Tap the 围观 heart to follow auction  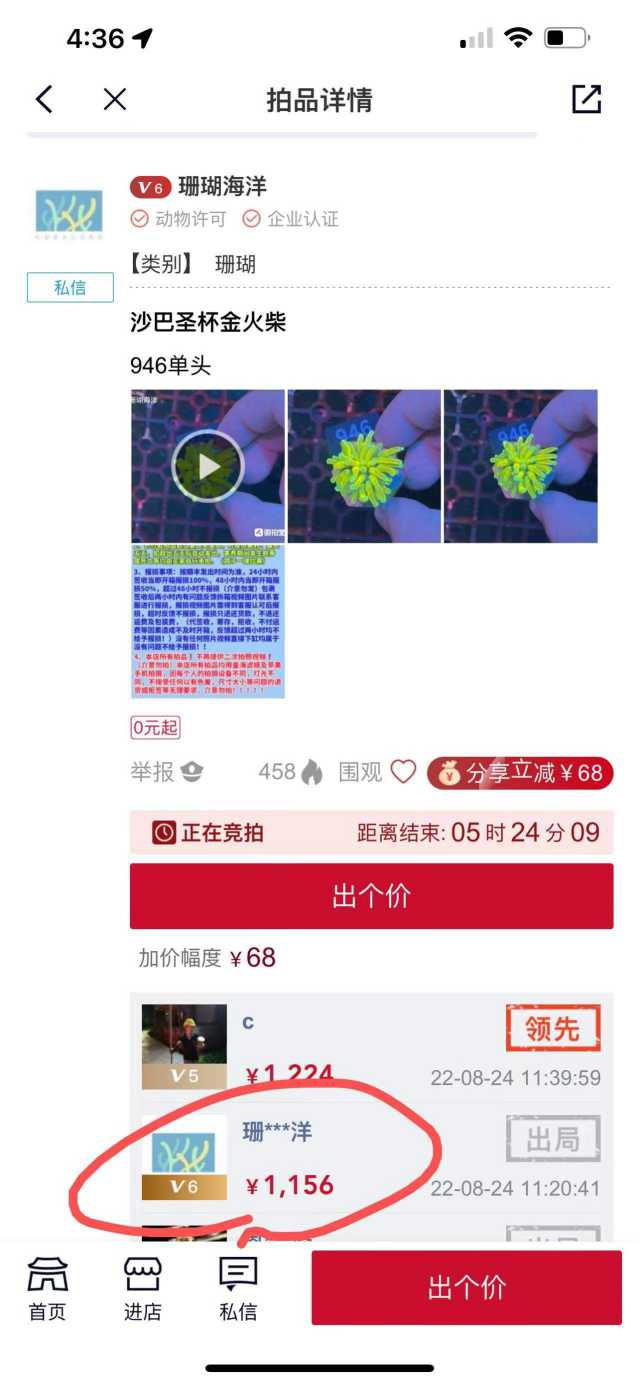pyautogui.click(x=402, y=772)
